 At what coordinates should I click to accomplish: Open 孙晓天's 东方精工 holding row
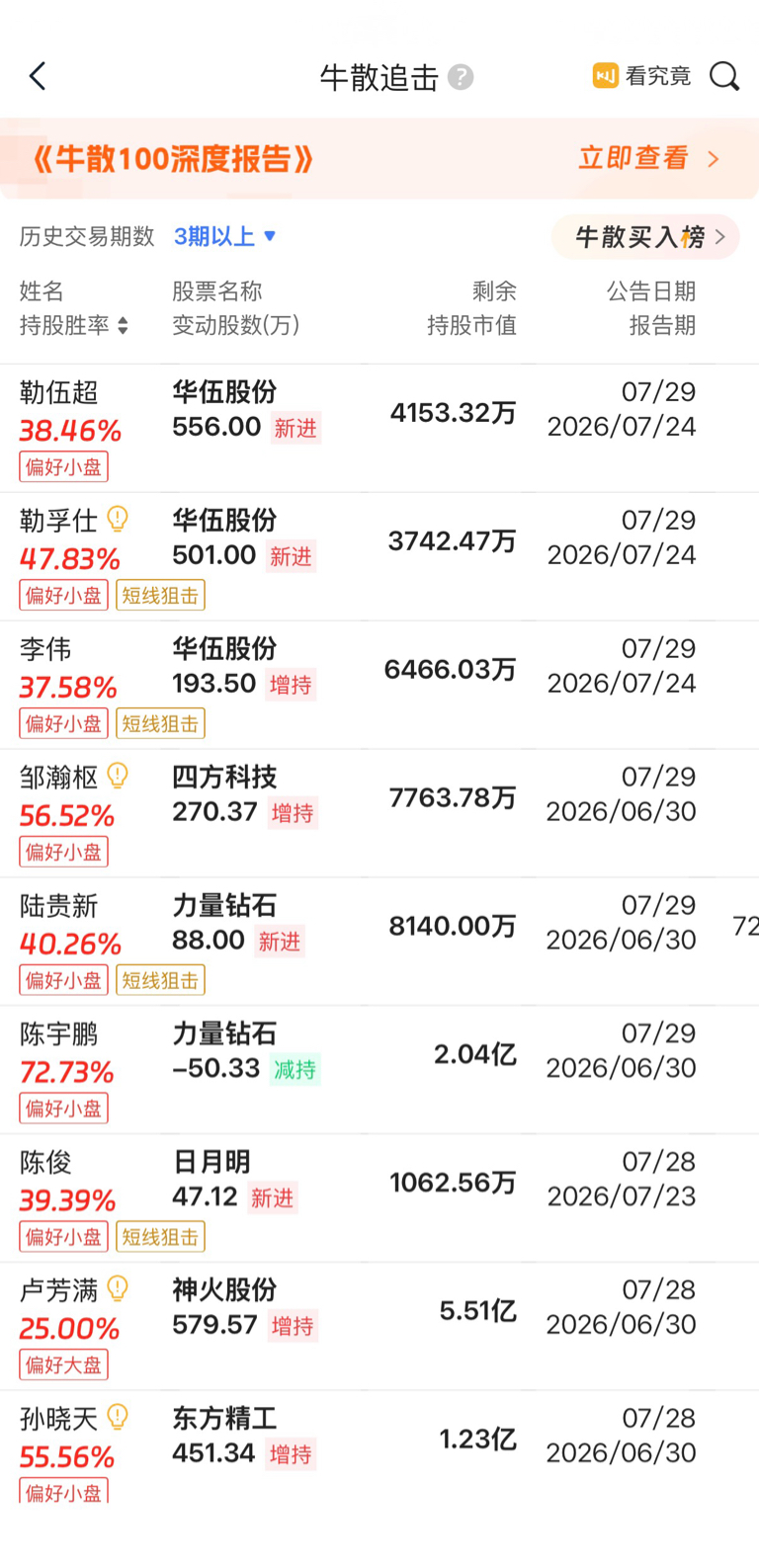click(x=379, y=1447)
